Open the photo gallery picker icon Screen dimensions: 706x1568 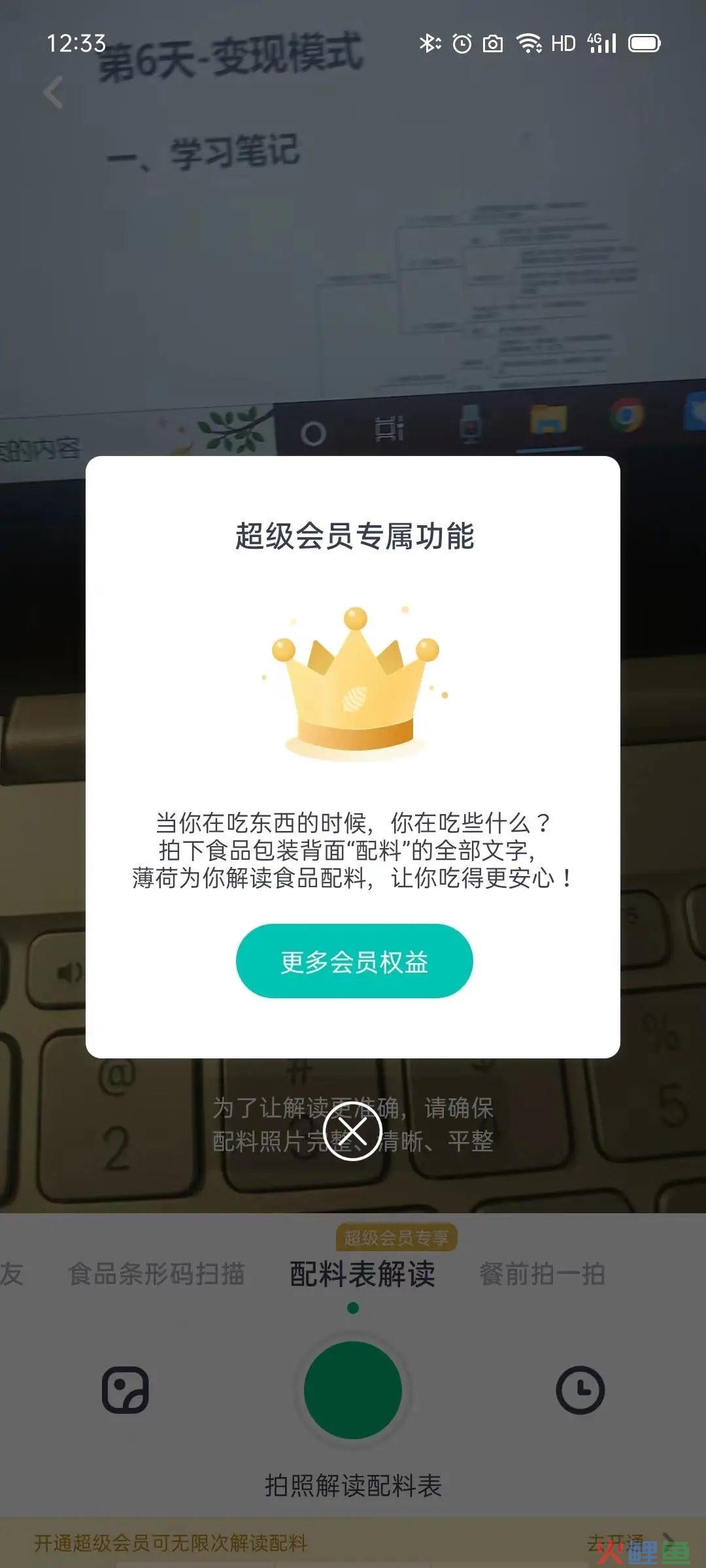(x=126, y=1390)
